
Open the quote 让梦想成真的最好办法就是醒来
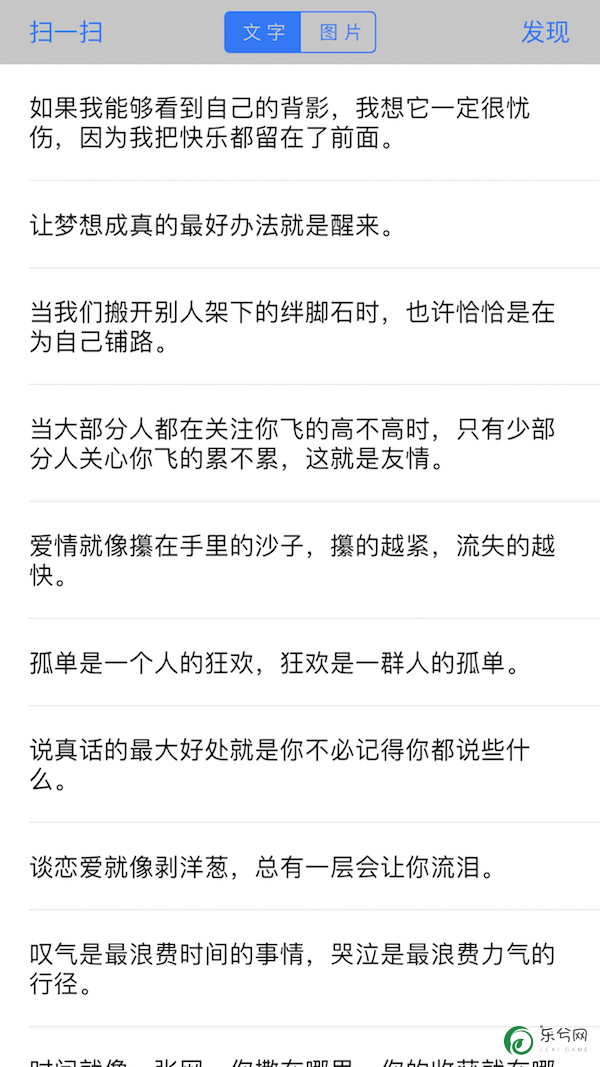click(x=300, y=225)
